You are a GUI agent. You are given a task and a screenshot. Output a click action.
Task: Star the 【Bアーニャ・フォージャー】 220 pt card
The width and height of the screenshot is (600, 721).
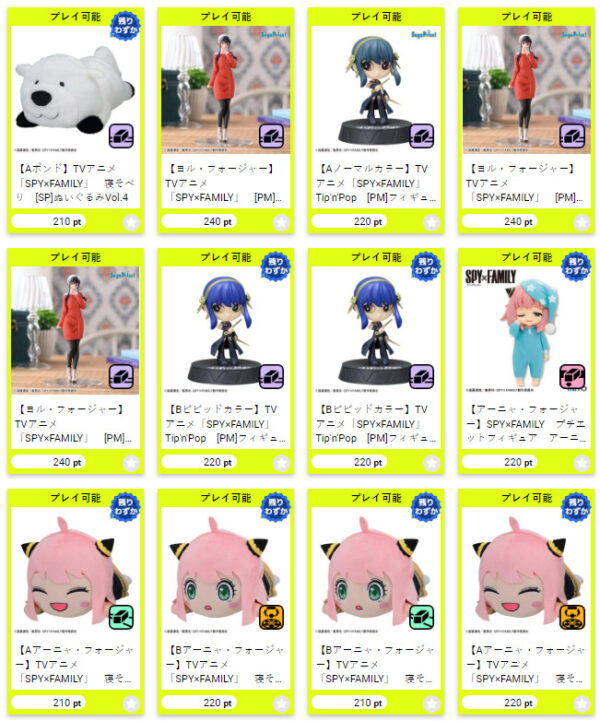coord(281,703)
